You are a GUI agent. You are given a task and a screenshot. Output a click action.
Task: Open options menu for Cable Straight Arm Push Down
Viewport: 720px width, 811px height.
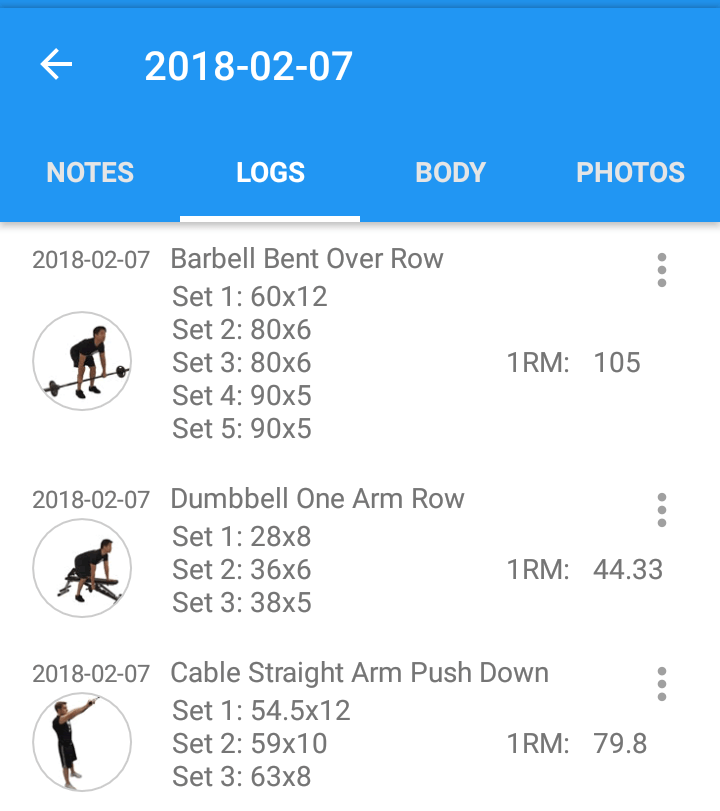click(662, 684)
